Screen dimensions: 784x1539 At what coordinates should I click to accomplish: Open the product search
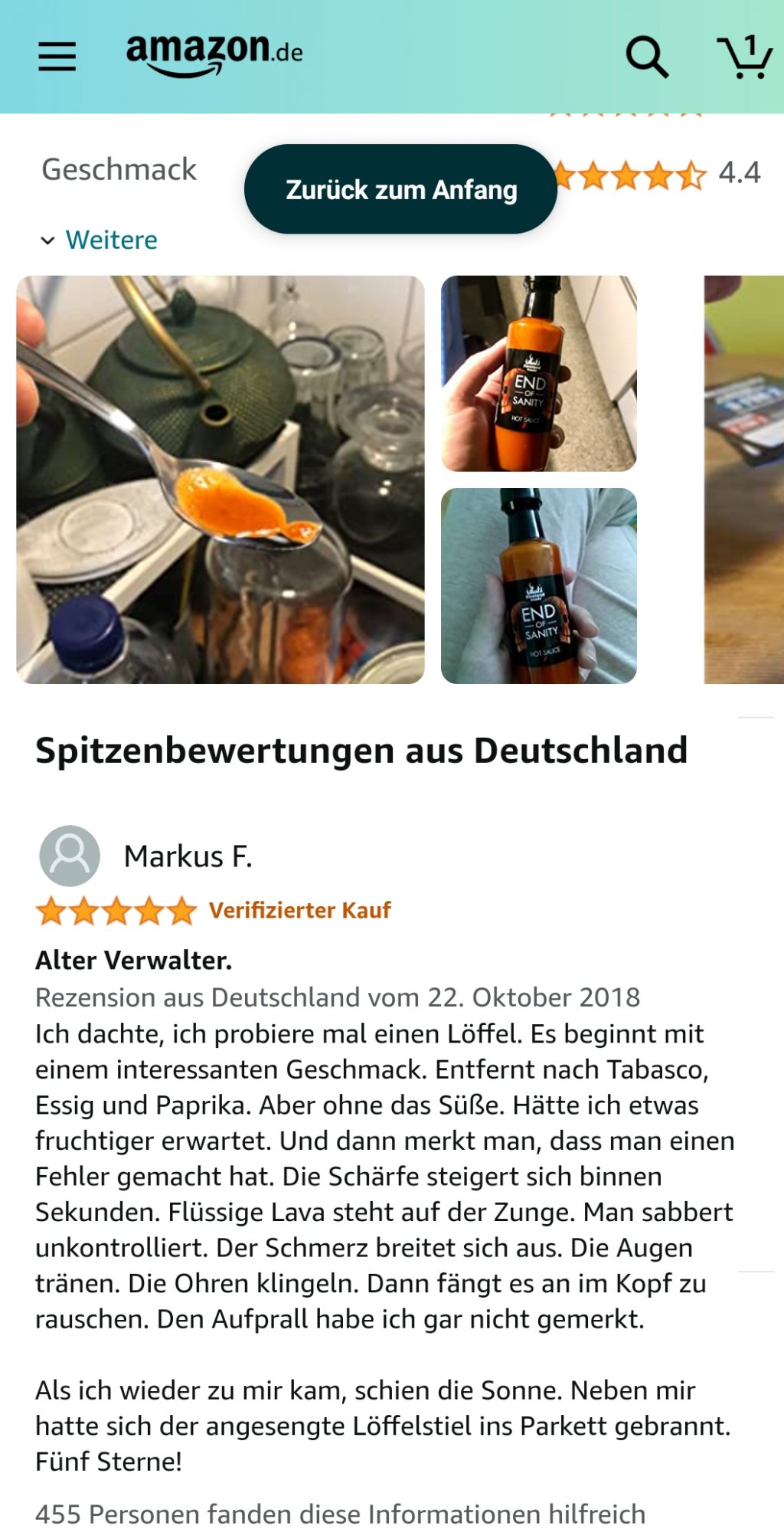[x=647, y=57]
